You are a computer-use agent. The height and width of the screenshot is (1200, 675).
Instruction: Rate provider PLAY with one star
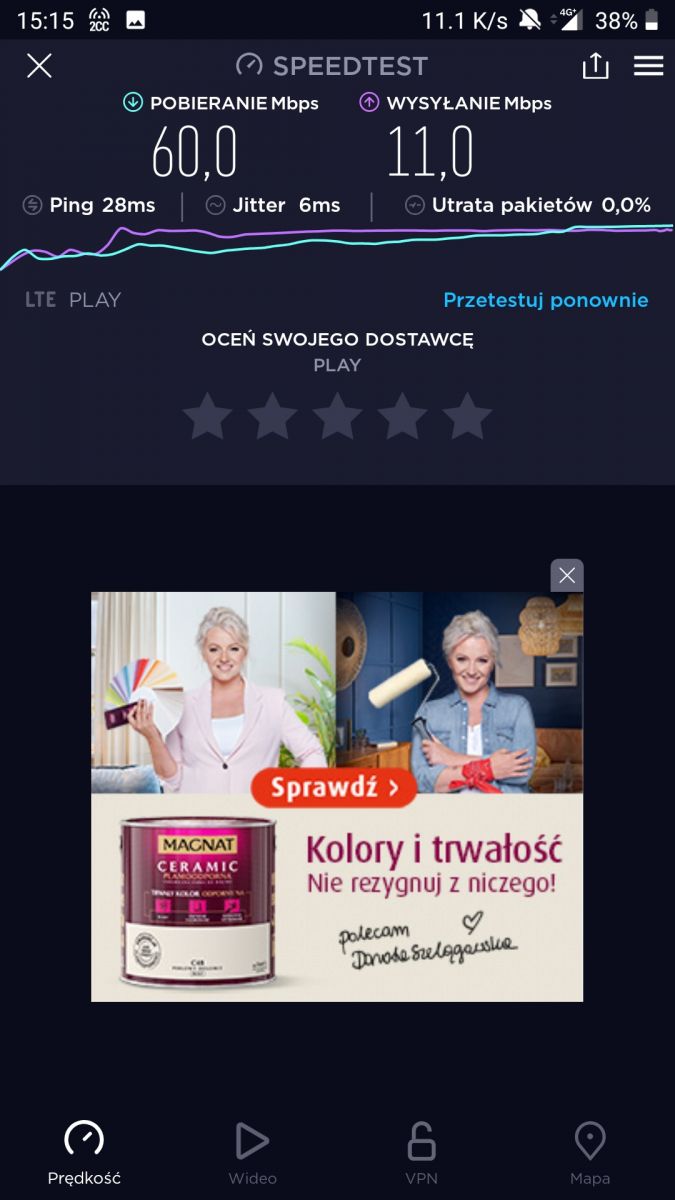point(208,416)
